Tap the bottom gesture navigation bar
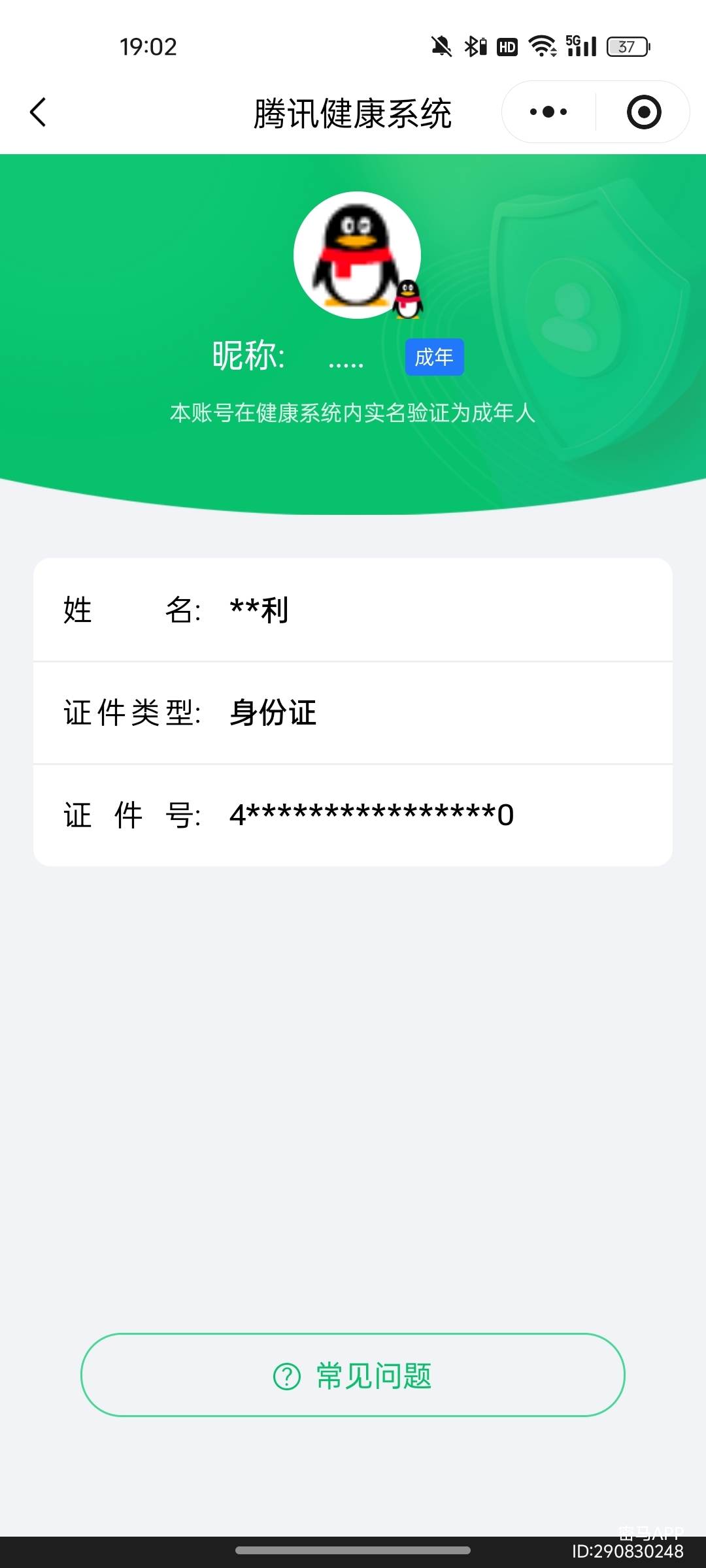706x1568 pixels. point(353,1552)
